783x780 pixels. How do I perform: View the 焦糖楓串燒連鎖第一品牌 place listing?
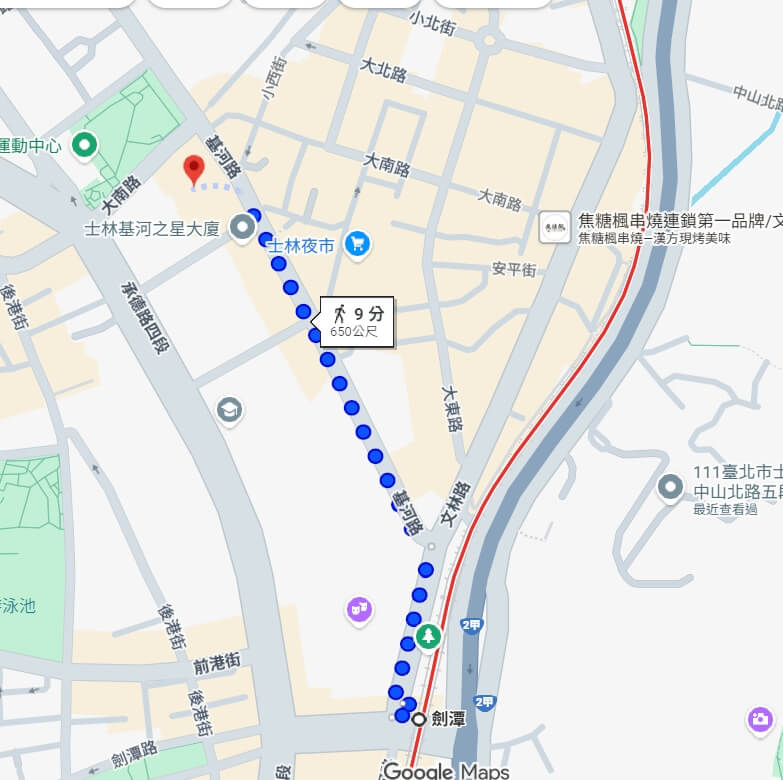coord(555,227)
